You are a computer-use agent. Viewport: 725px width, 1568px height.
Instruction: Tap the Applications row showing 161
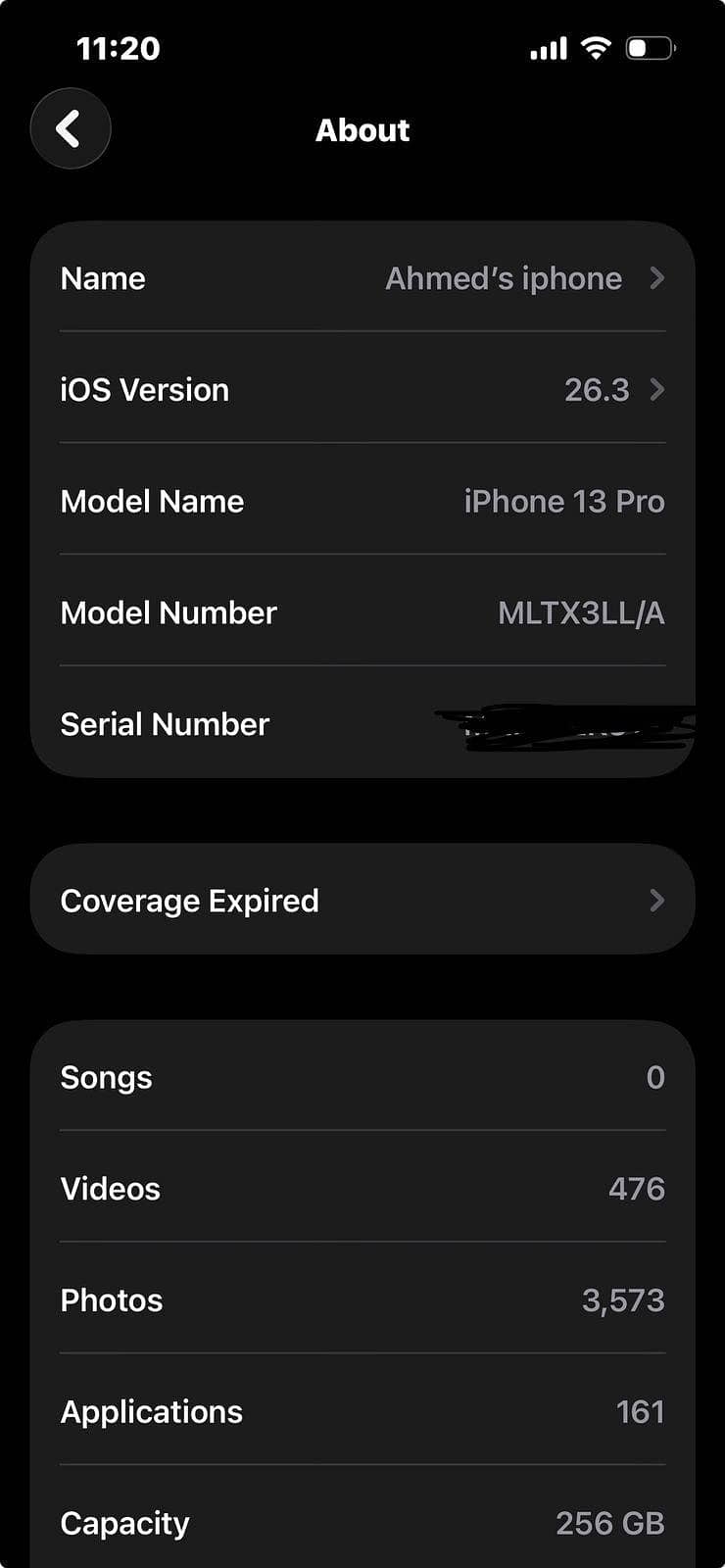tap(362, 1411)
